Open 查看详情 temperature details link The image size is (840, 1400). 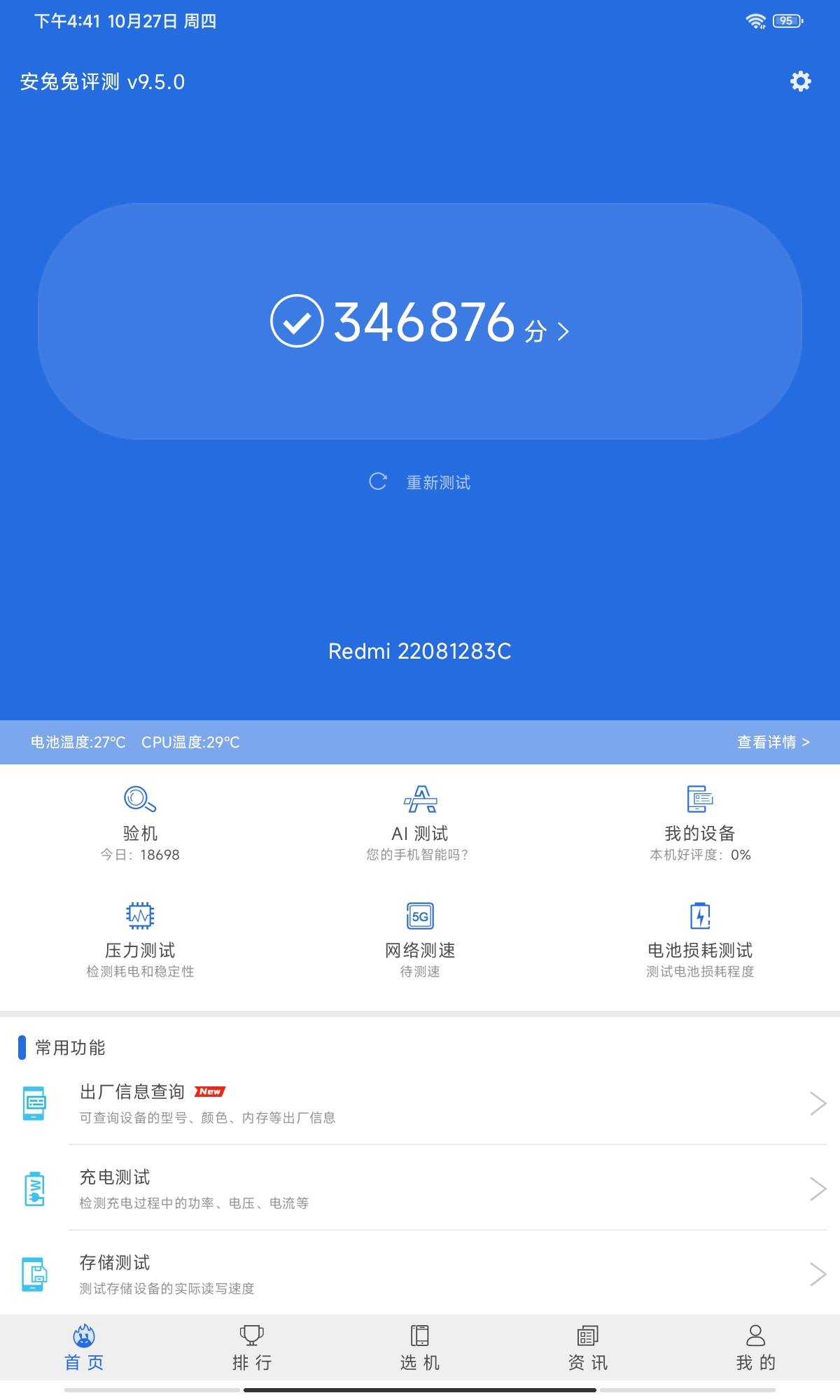(772, 741)
